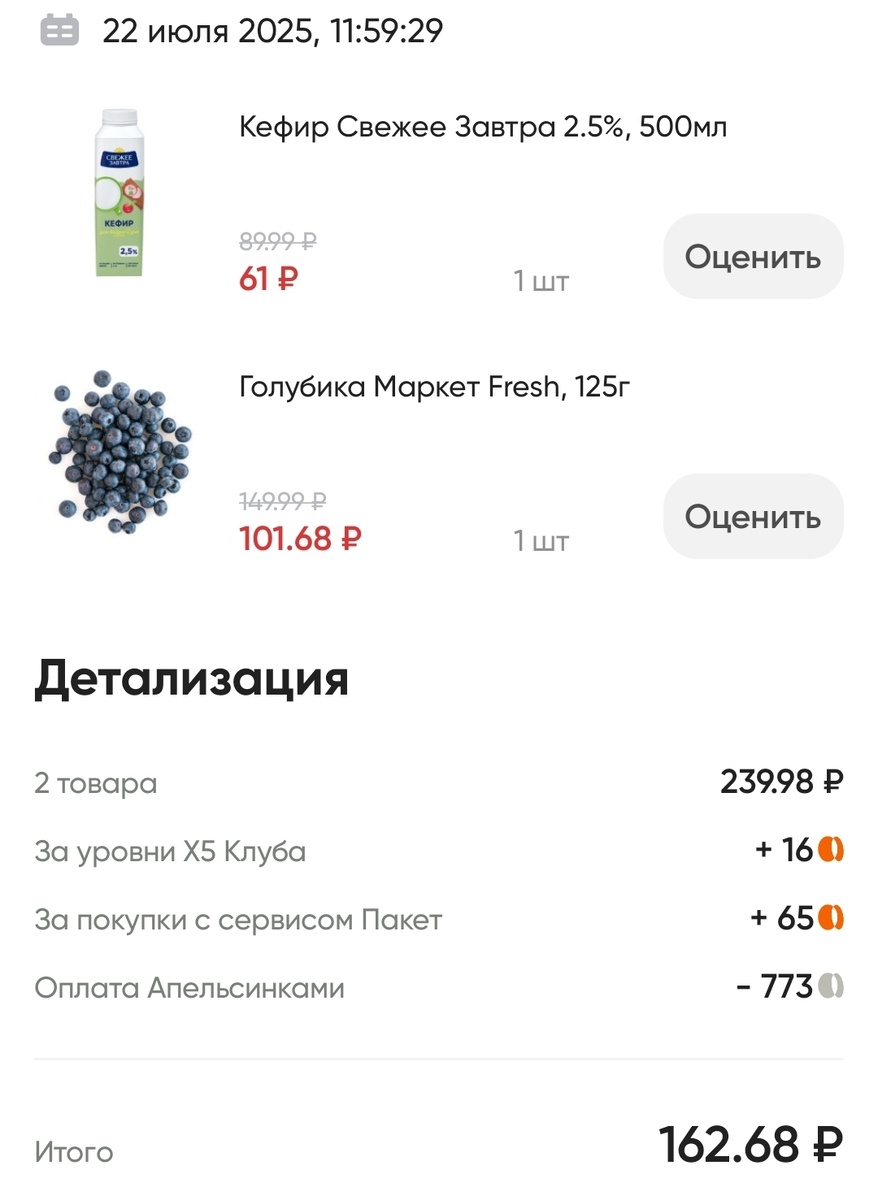Viewport: 878px width, 1200px height.
Task: Select the Детализация section header
Action: (x=190, y=678)
